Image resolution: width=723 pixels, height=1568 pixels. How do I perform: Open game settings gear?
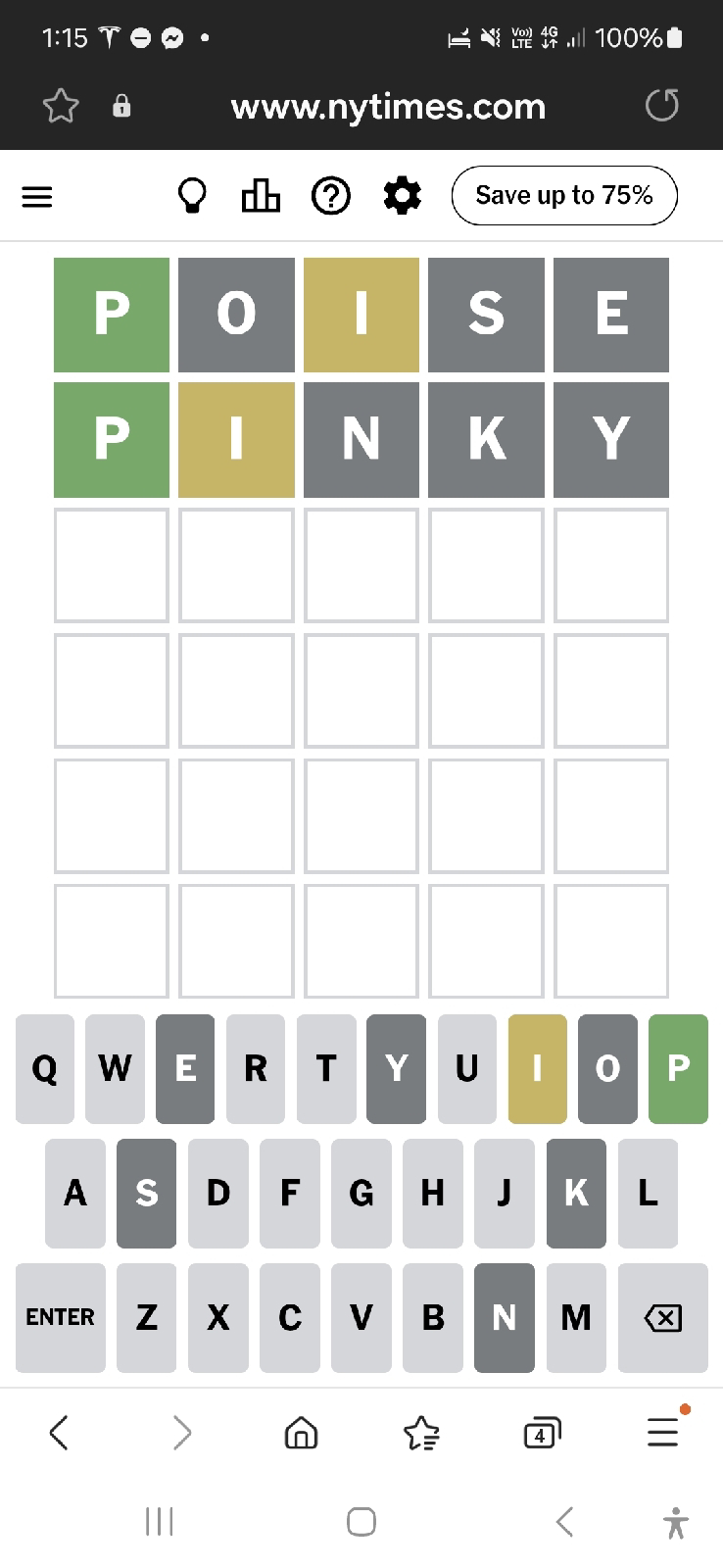point(402,196)
